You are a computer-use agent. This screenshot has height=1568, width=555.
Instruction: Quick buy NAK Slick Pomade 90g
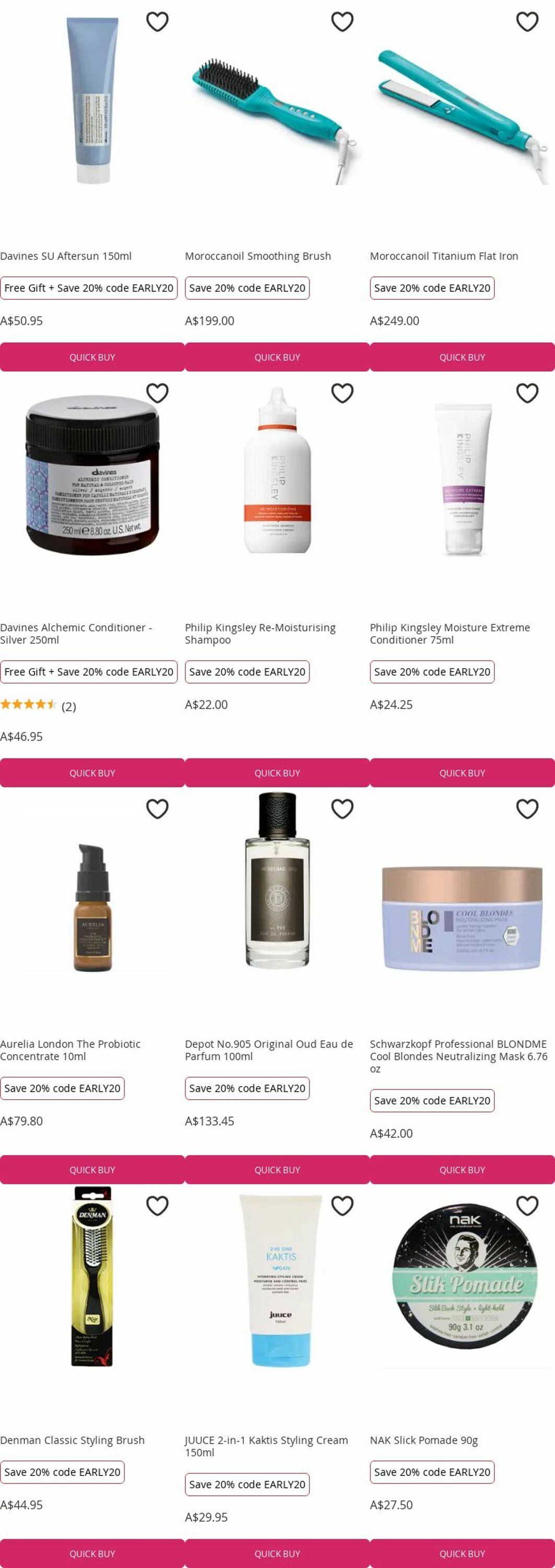click(462, 1553)
